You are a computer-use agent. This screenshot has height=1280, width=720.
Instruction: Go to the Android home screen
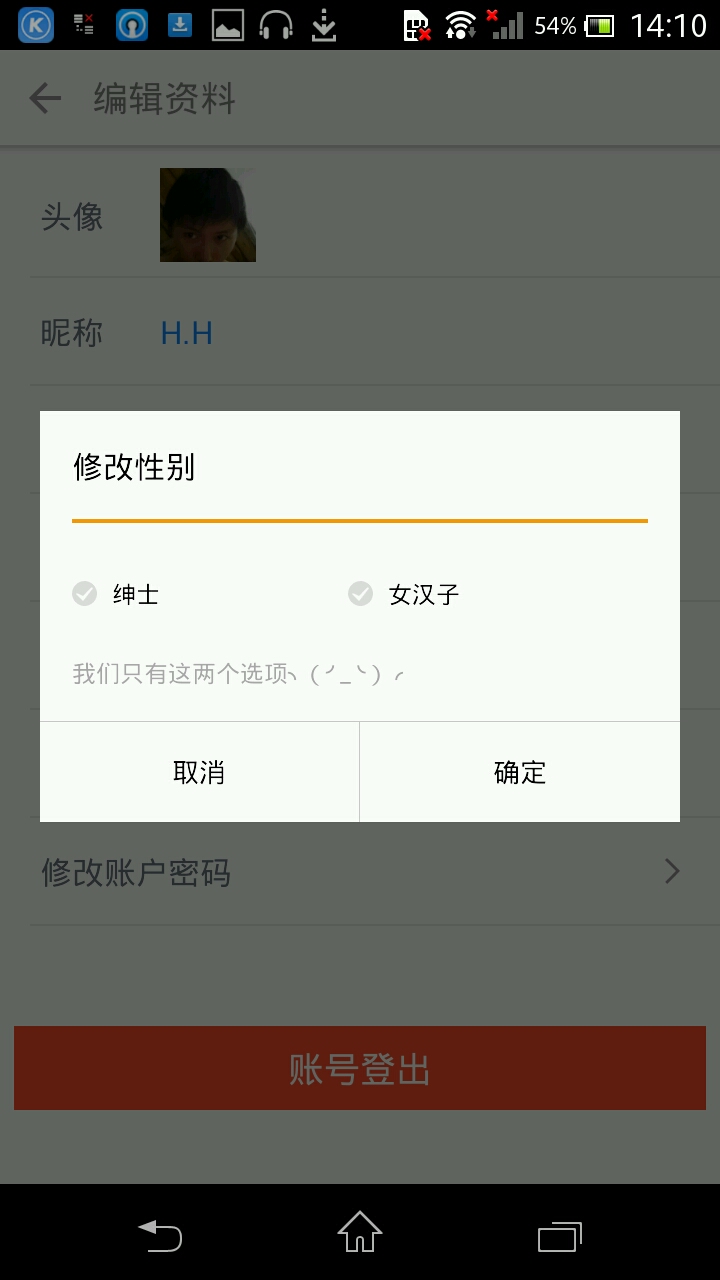[x=360, y=1233]
